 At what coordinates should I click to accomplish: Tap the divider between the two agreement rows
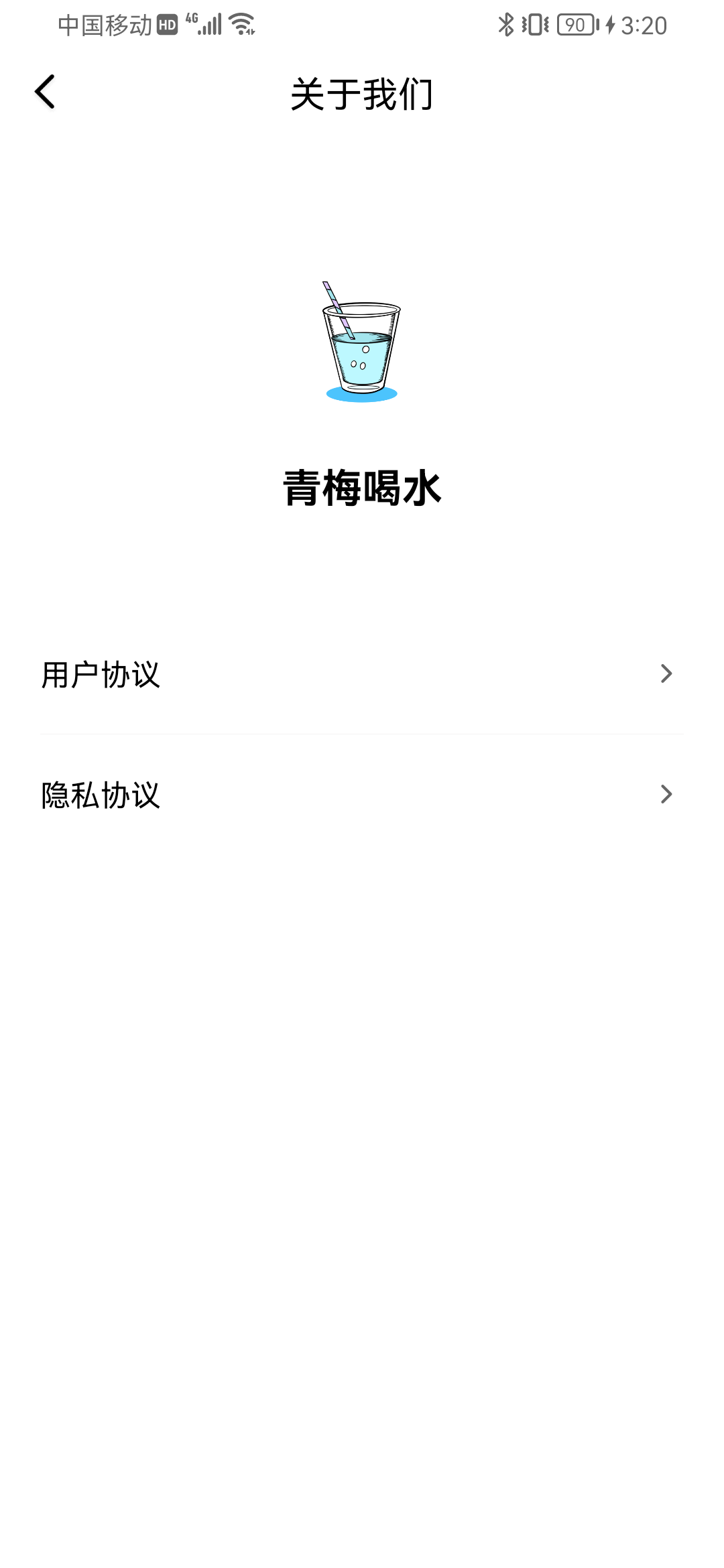[x=362, y=734]
